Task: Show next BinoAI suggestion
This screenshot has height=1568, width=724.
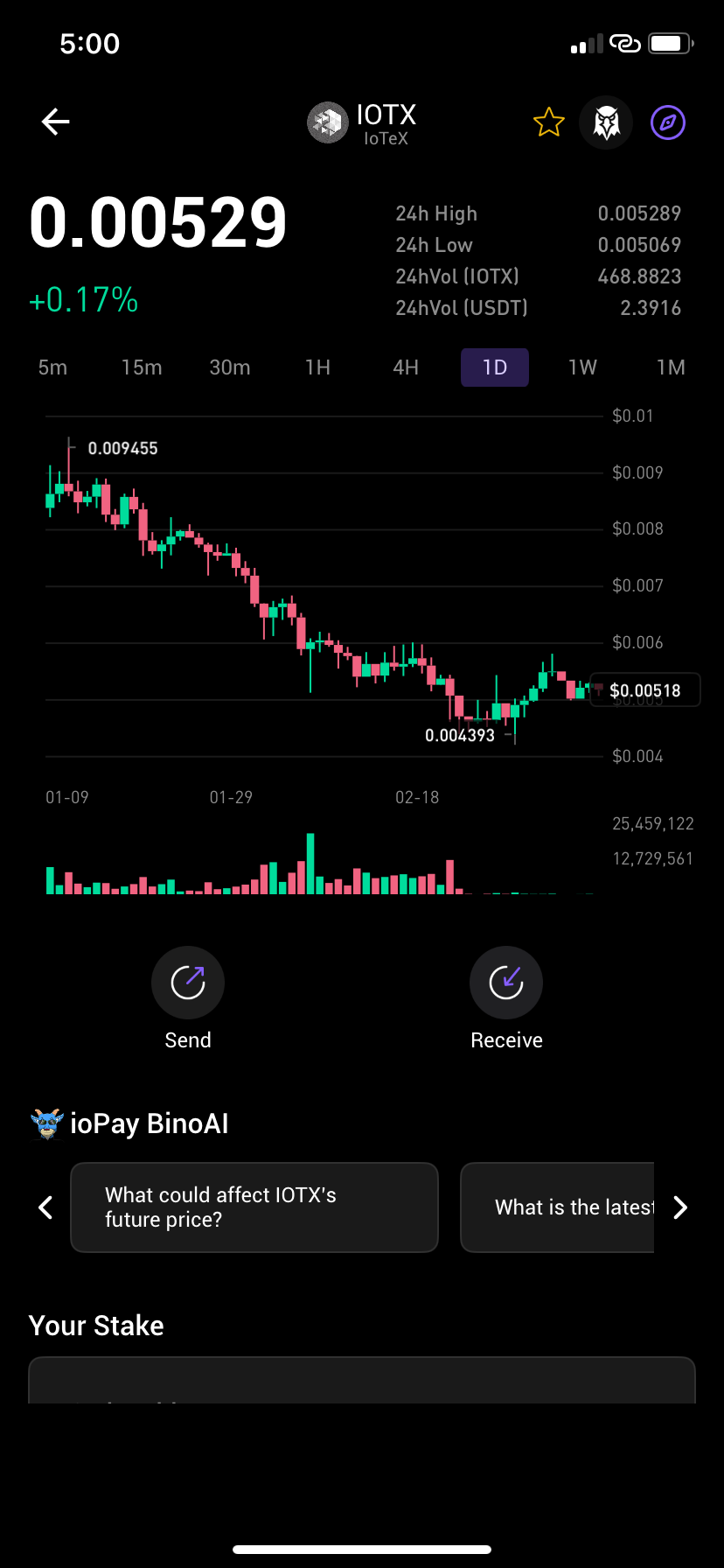Action: [x=680, y=1207]
